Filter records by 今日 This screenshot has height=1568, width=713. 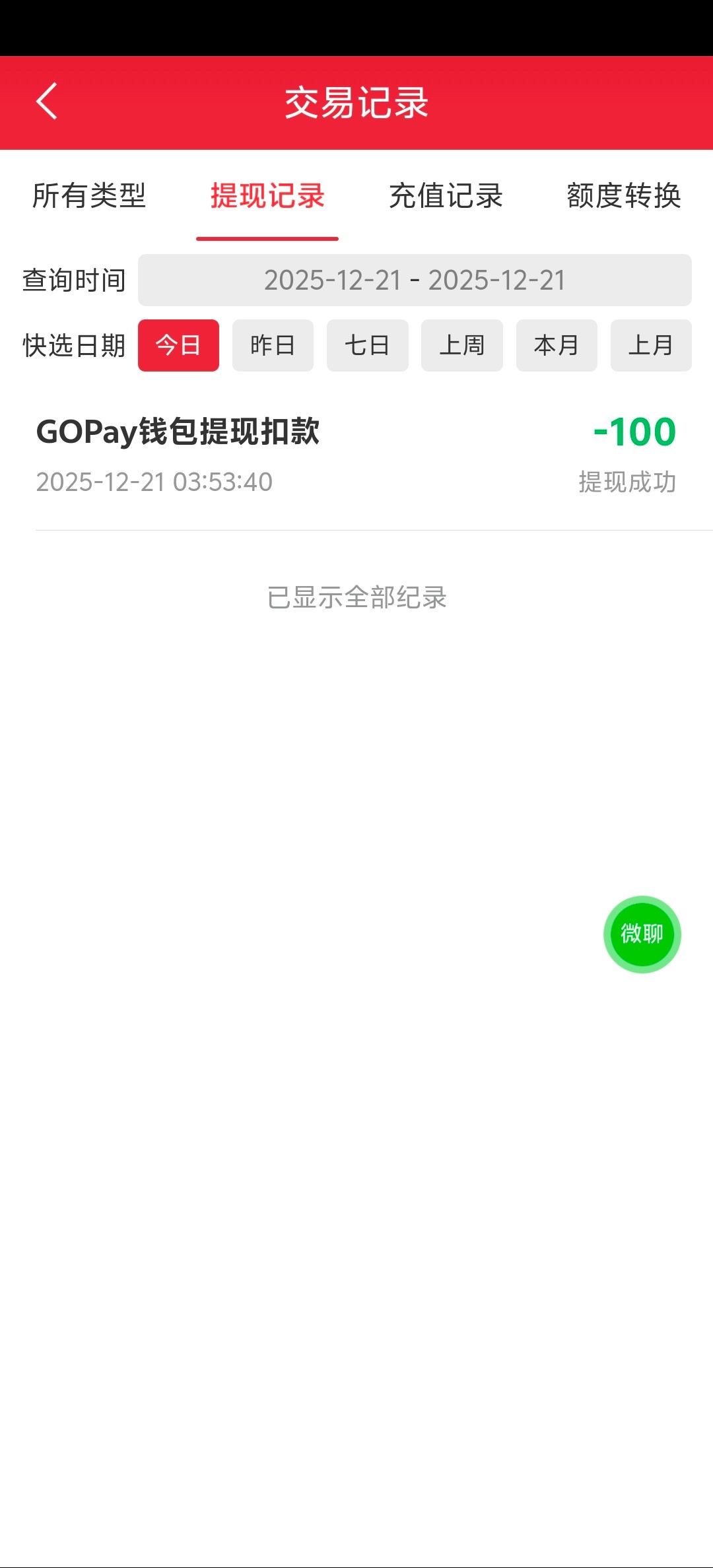coord(178,346)
